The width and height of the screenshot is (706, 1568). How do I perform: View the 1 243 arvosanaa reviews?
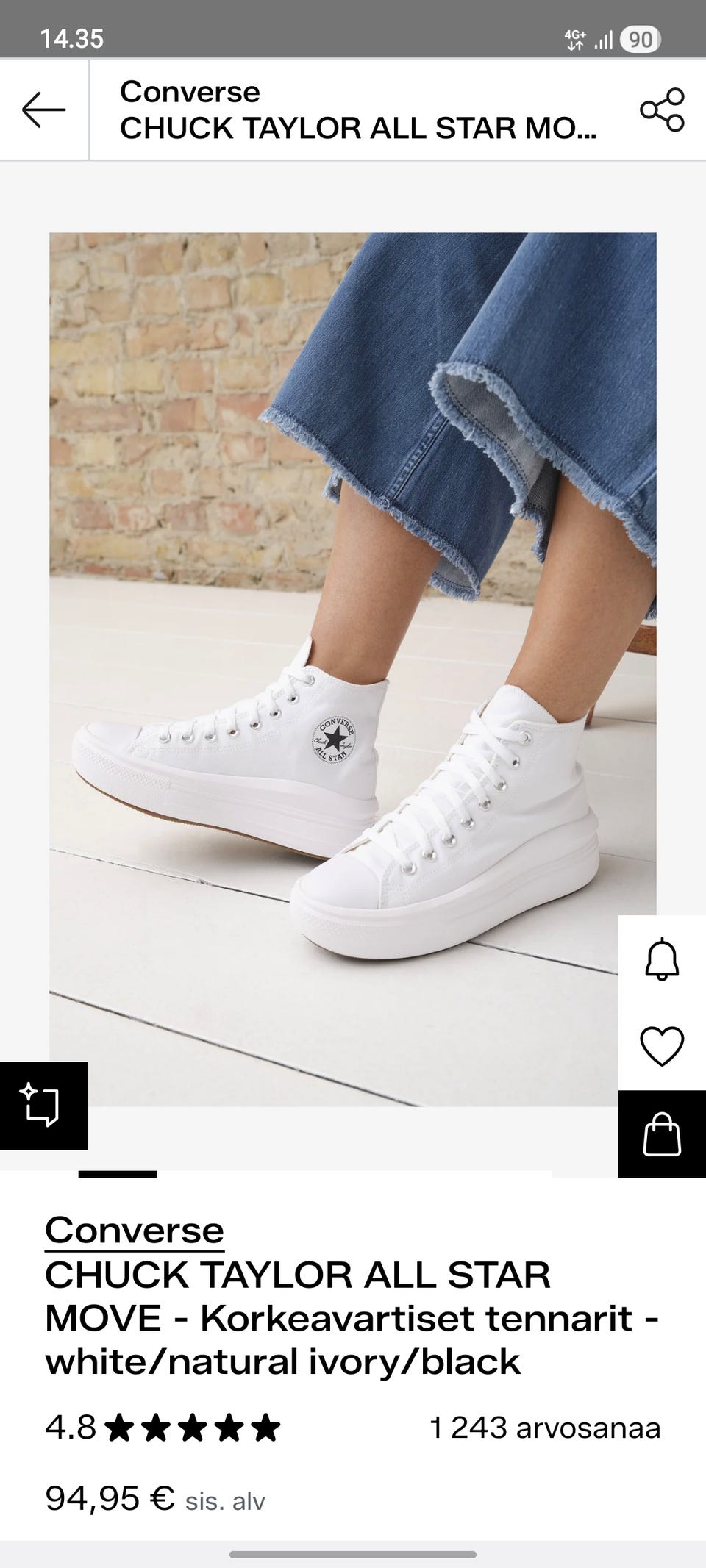tap(544, 1428)
